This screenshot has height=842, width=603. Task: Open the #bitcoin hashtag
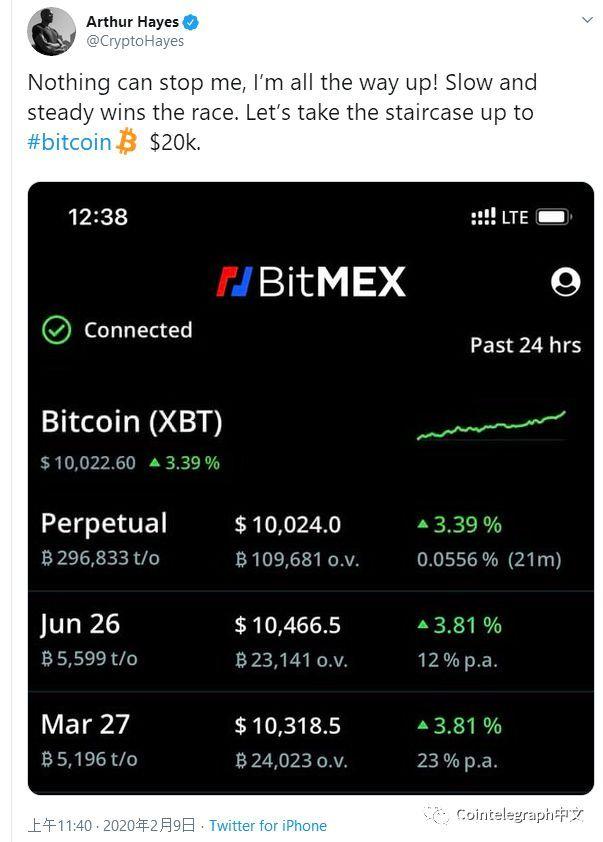tap(70, 142)
